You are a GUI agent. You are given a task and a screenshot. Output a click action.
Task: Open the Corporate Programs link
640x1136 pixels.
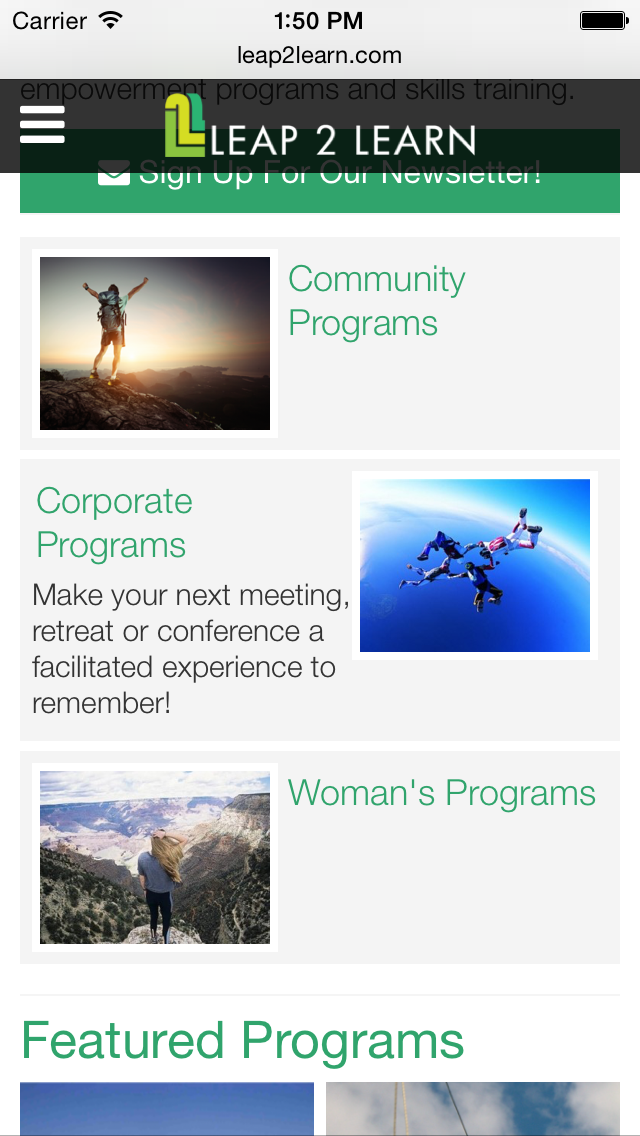[x=114, y=523]
